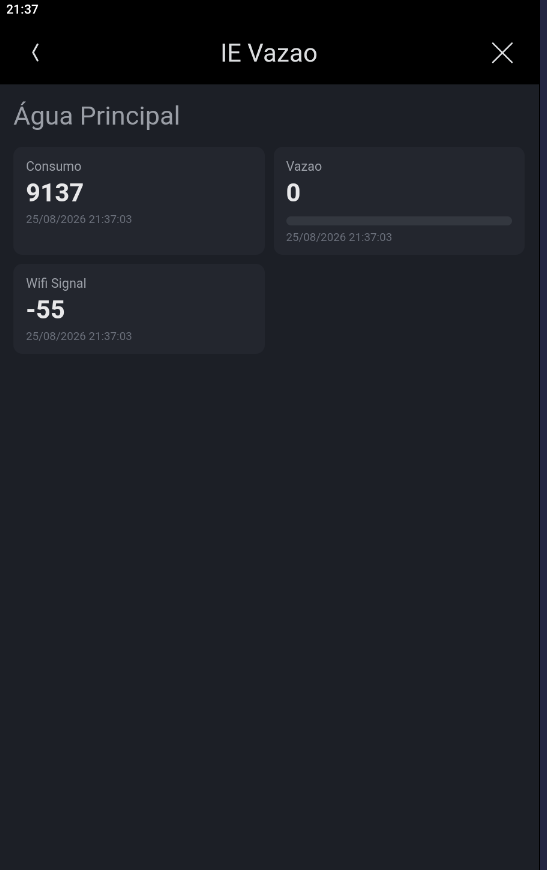Screen dimensions: 547x870
Task: Open the Consumo card
Action: coord(139,201)
